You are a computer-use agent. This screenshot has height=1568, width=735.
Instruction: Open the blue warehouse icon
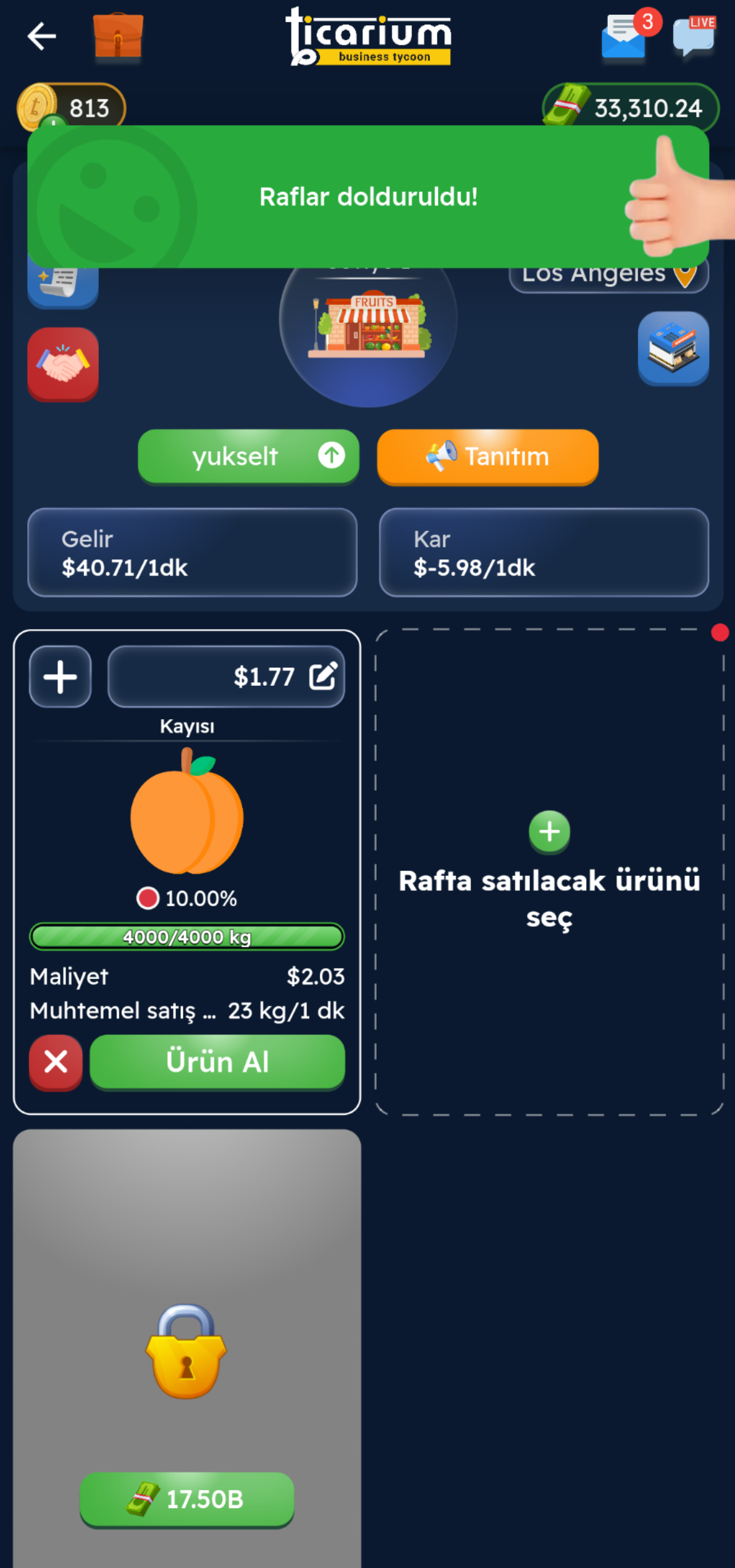tap(673, 349)
